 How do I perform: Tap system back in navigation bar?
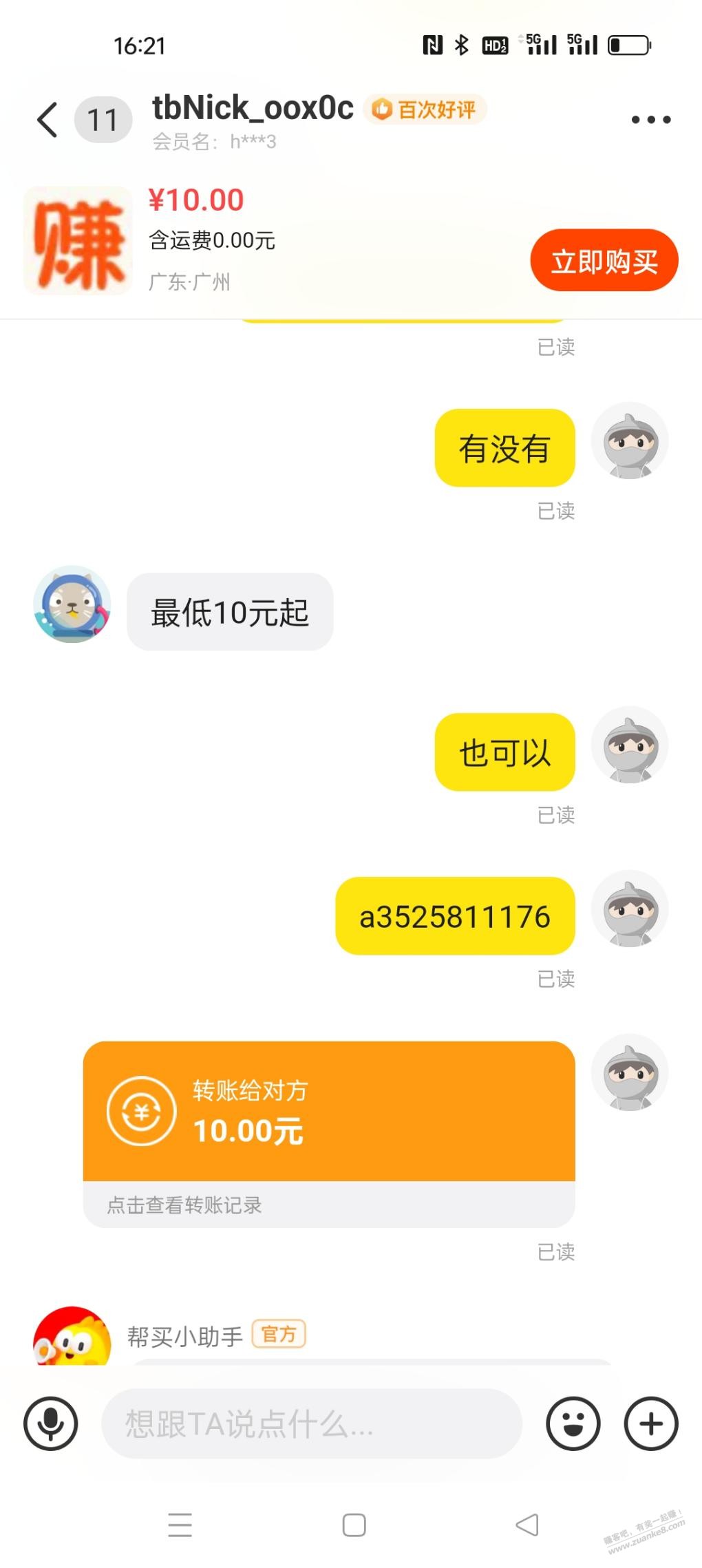coord(527,1525)
